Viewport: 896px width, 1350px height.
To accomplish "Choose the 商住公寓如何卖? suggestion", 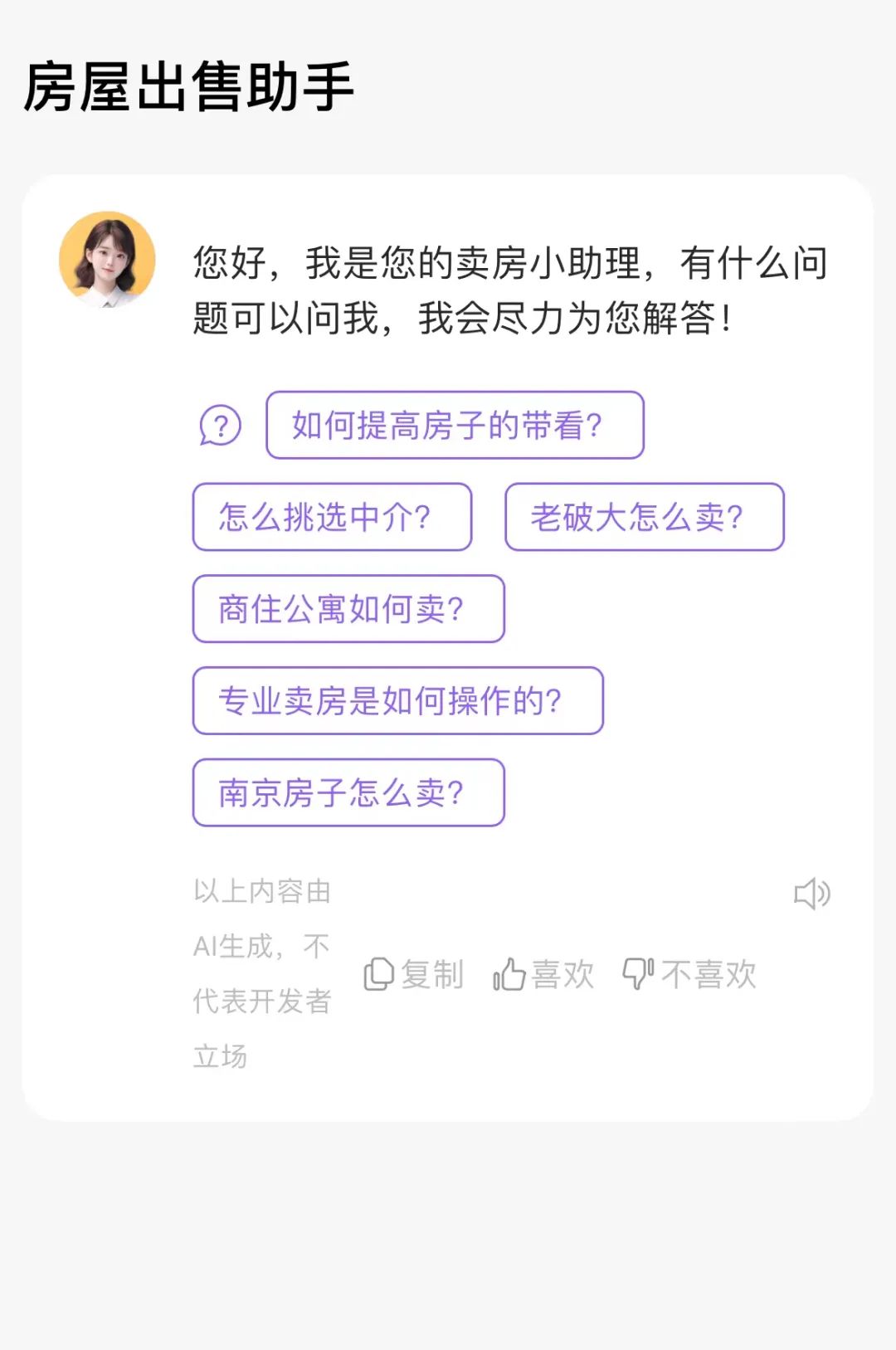I will pyautogui.click(x=348, y=609).
